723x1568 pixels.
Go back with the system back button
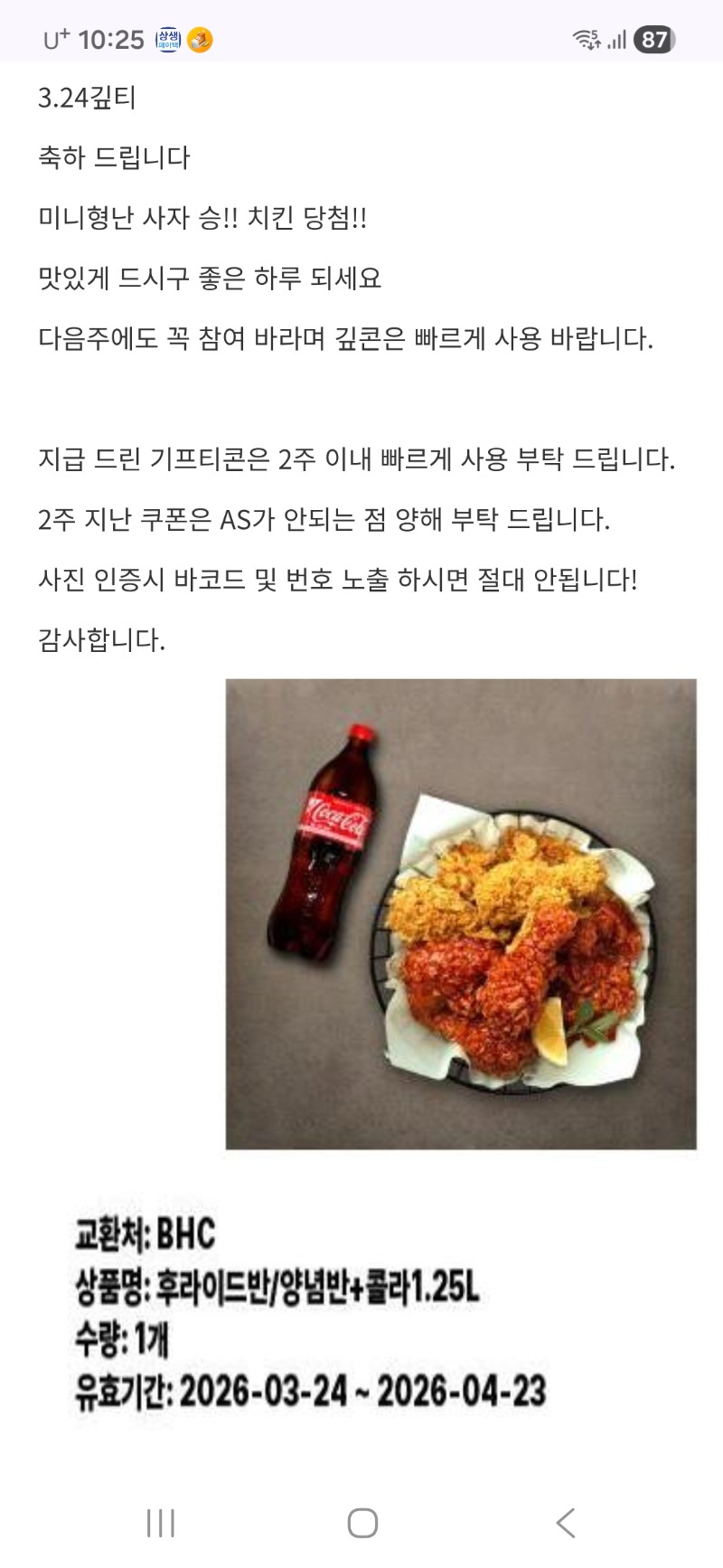tap(566, 1523)
